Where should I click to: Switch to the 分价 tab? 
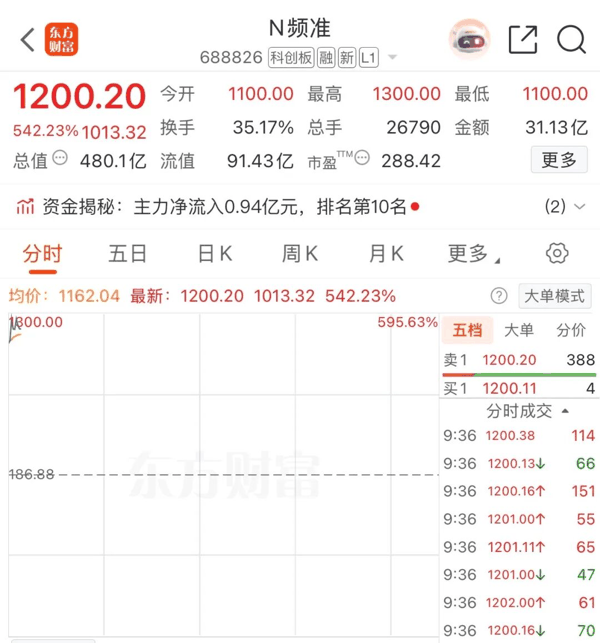pos(571,330)
